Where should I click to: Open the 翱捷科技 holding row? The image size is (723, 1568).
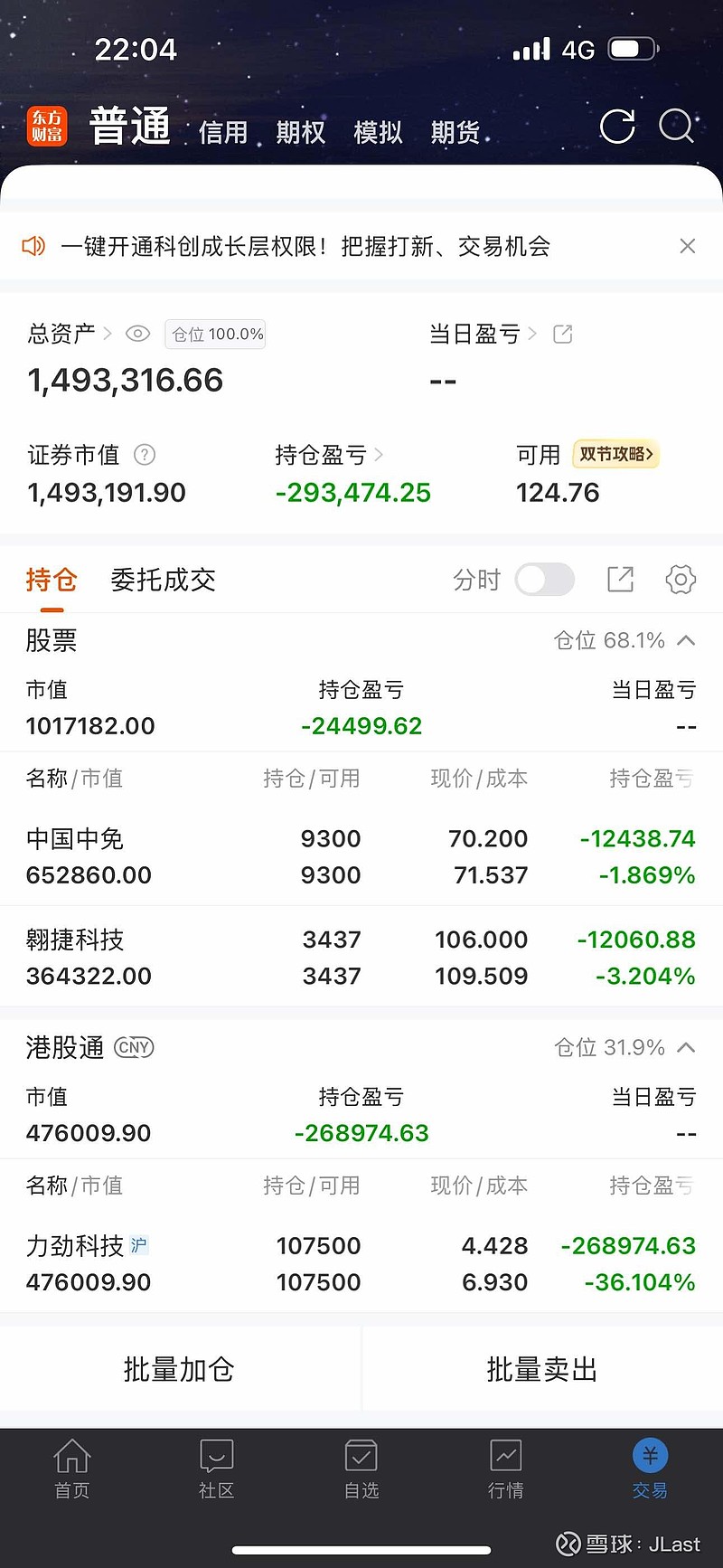tap(361, 958)
